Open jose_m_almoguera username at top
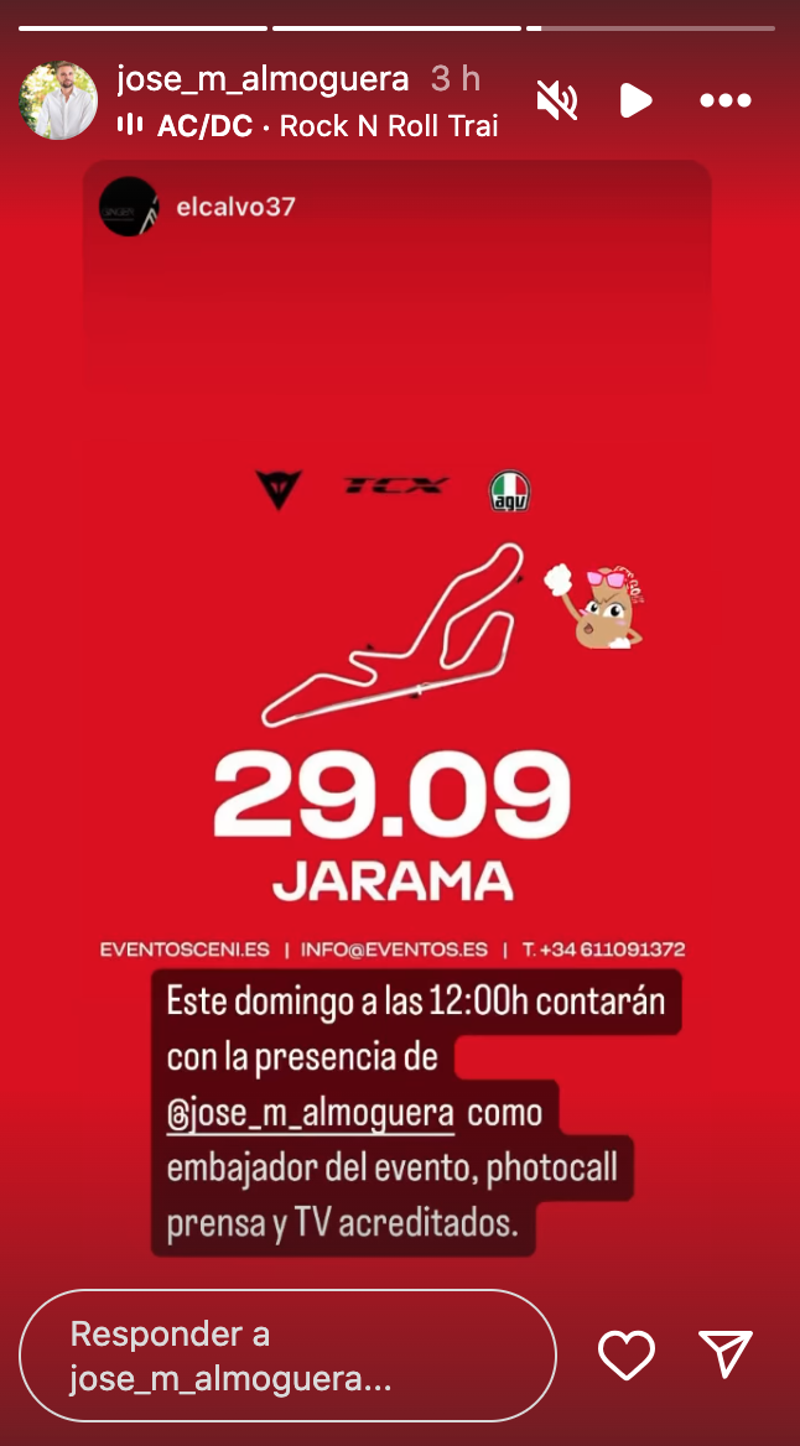 click(x=263, y=78)
